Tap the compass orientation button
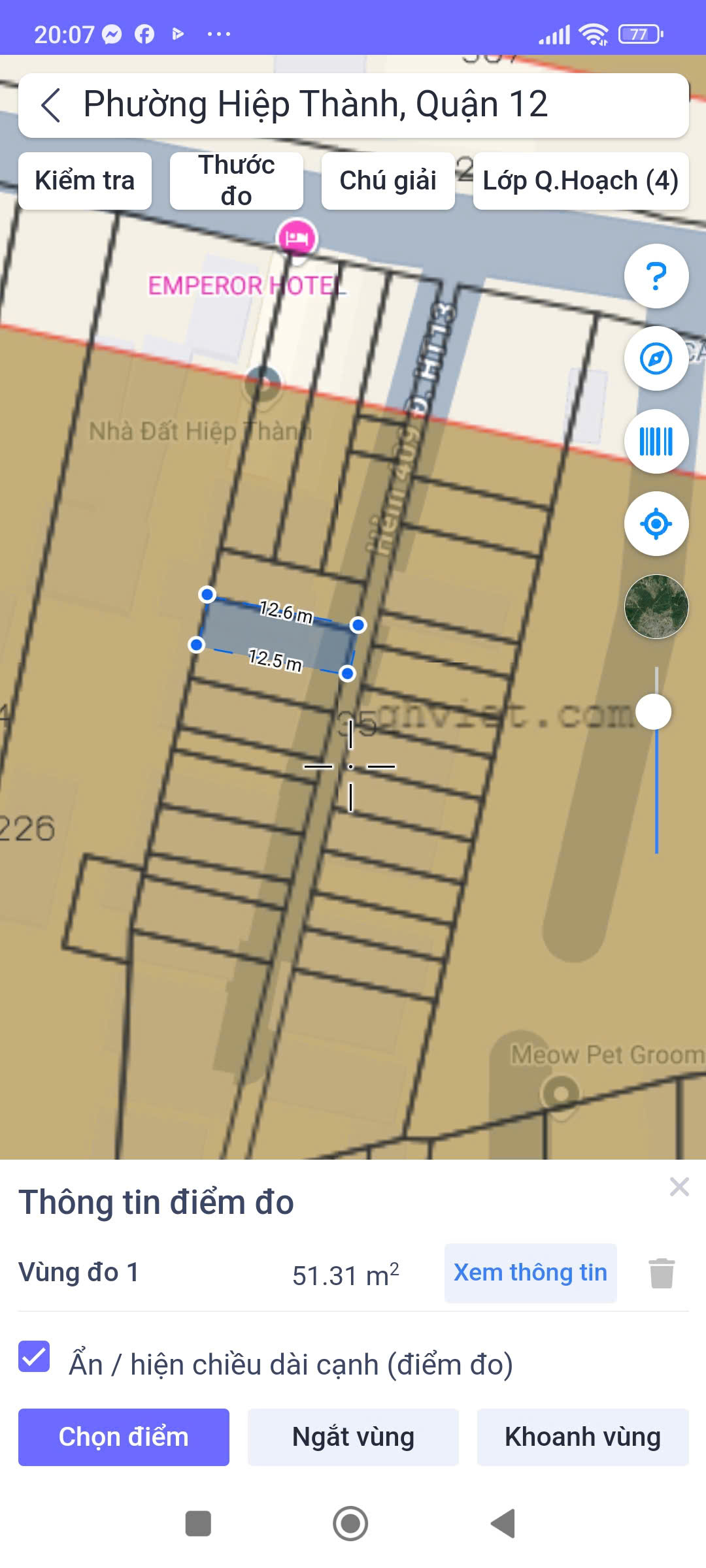The image size is (706, 1568). [656, 359]
